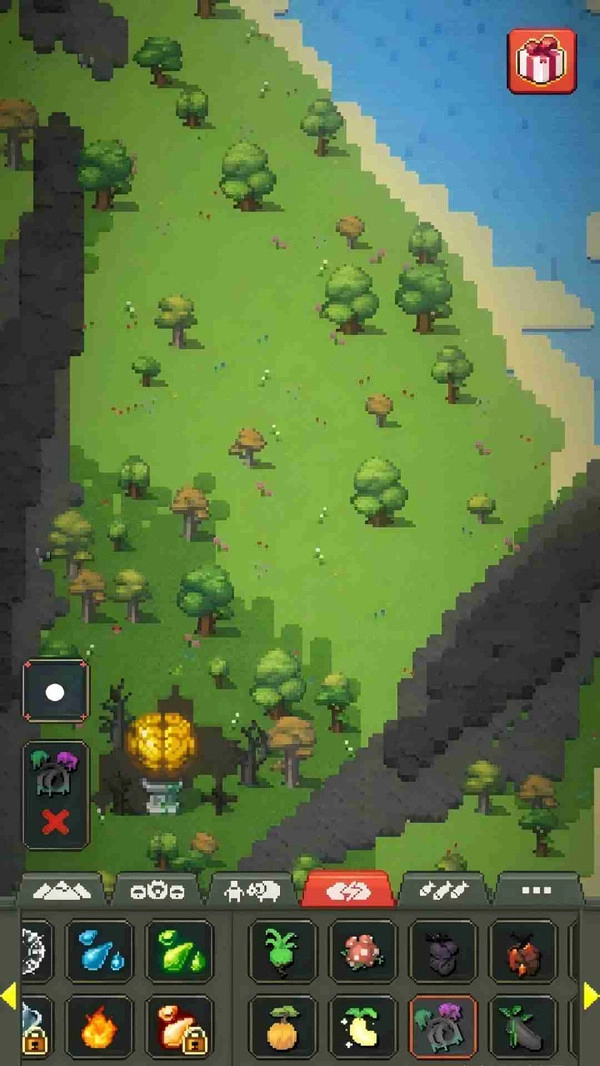Select the dark purple tumor power
Image resolution: width=600 pixels, height=1066 pixels.
[442, 951]
